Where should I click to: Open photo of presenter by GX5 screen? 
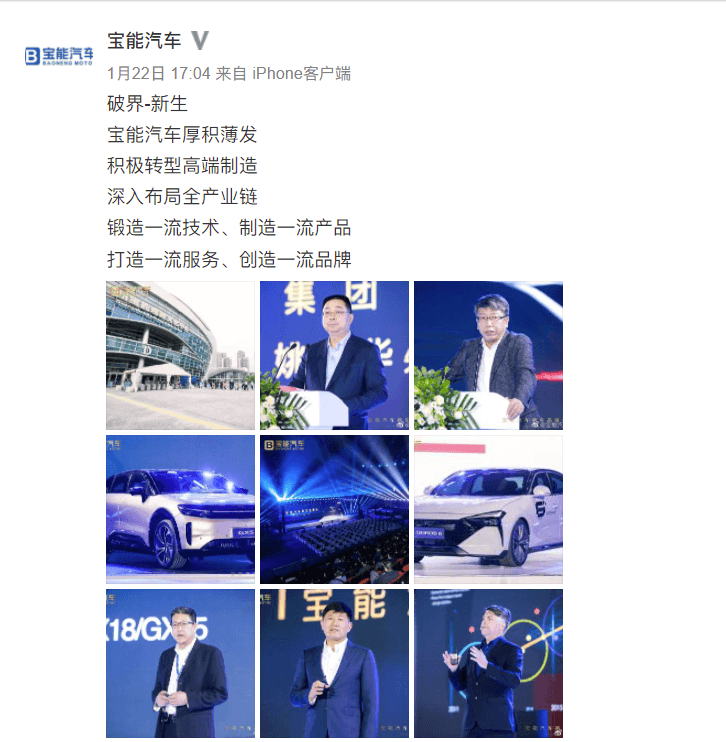[180, 663]
